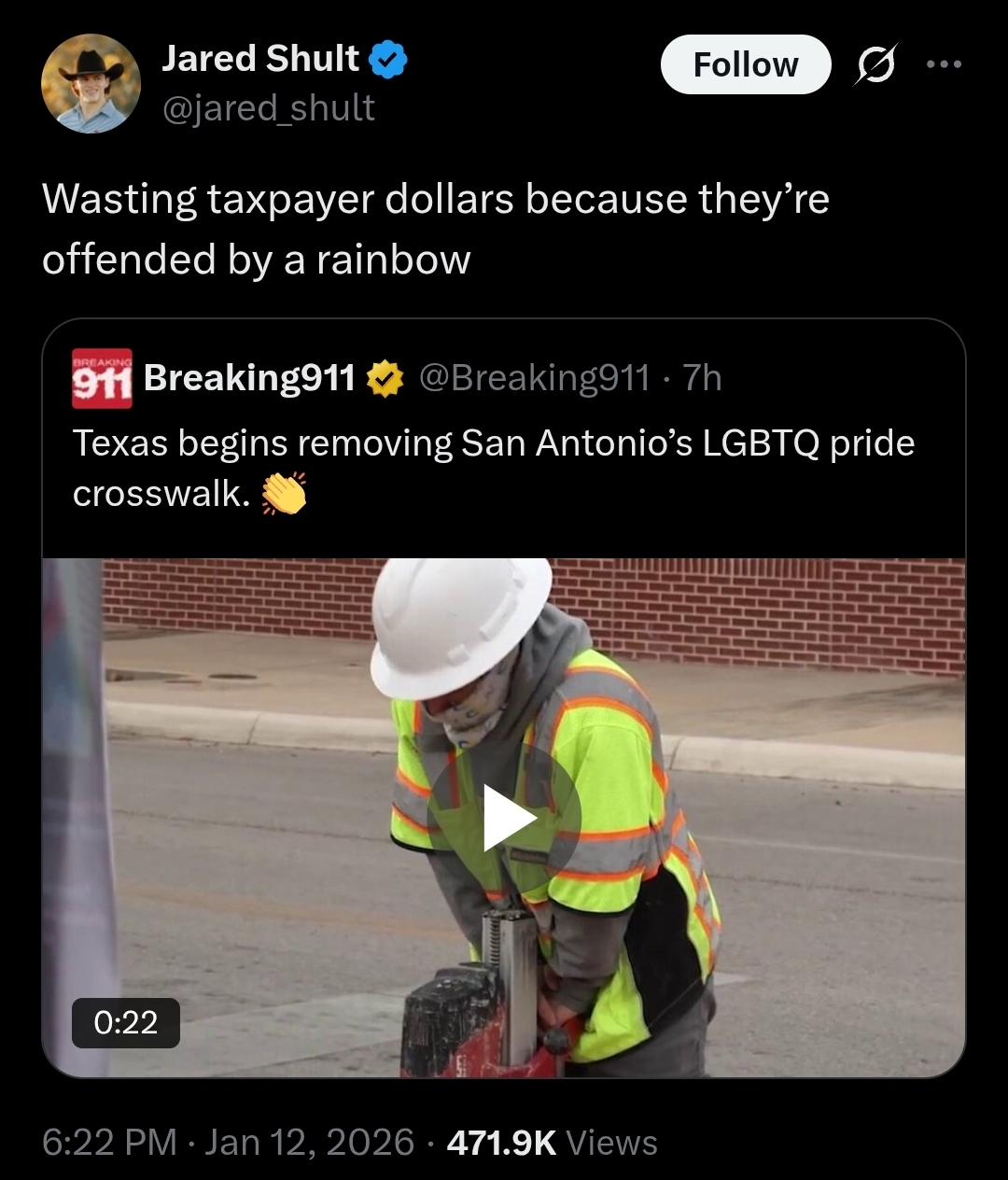
Task: Play the quoted Breaking911 video
Action: point(505,819)
